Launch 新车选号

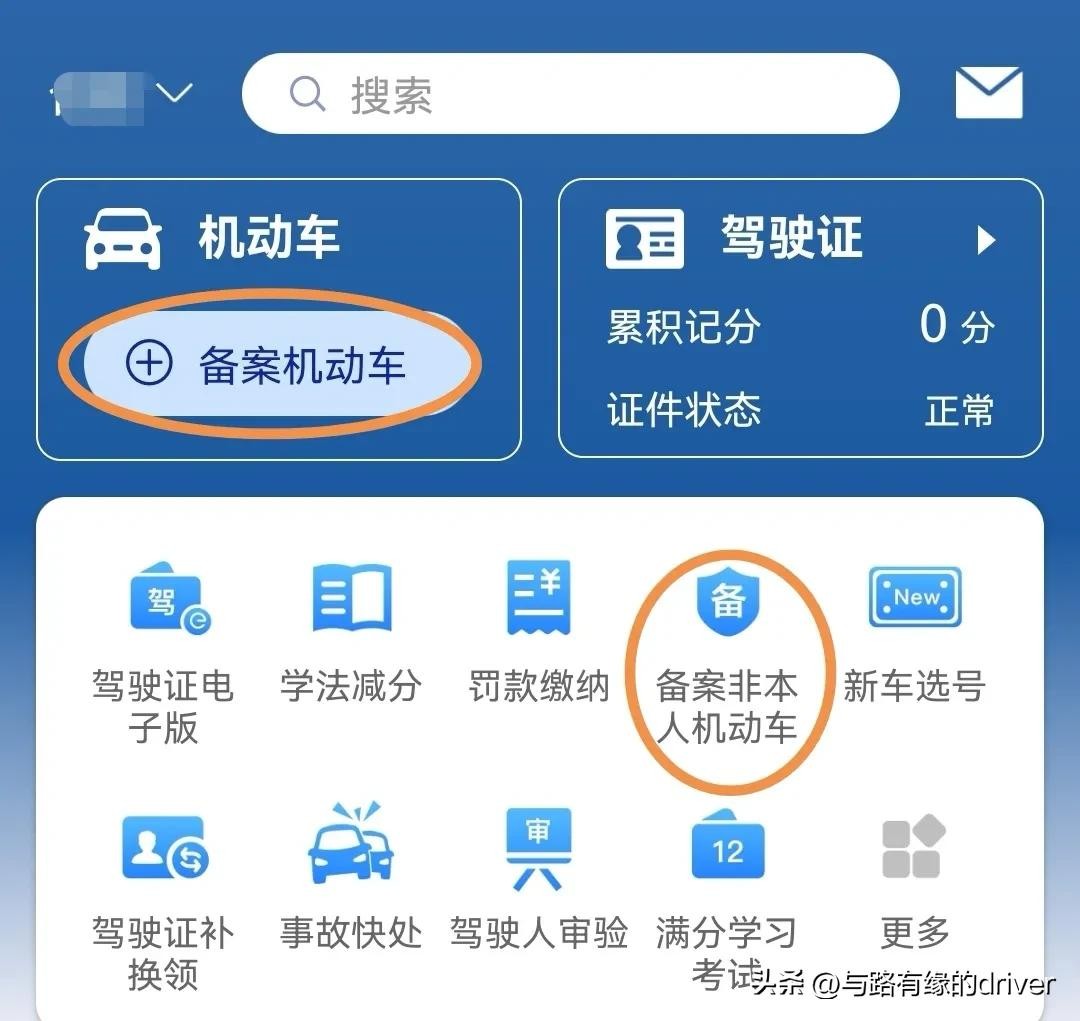[x=914, y=632]
